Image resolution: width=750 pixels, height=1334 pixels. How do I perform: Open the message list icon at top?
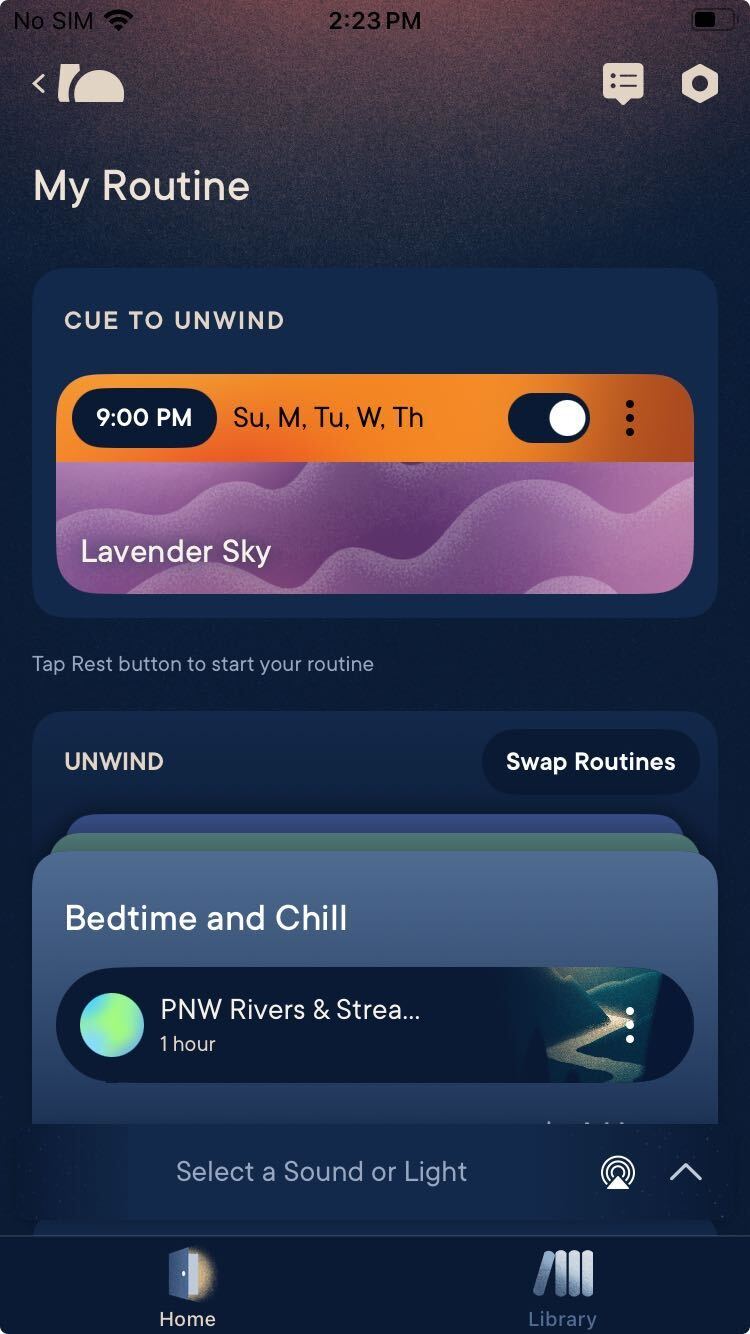(622, 84)
